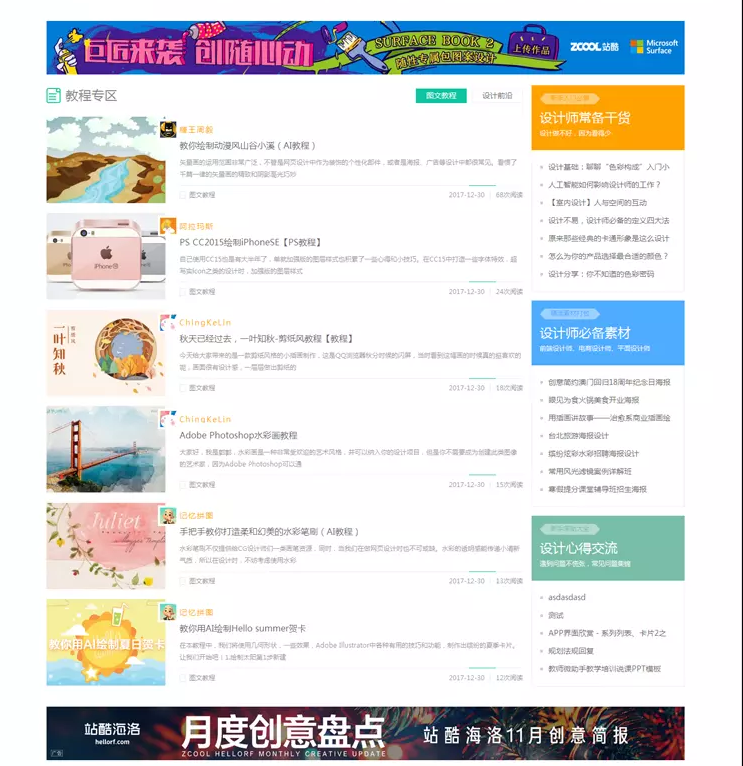743x766 pixels.
Task: Tap the Juliet watercolor tutorial thumbnail
Action: click(105, 546)
